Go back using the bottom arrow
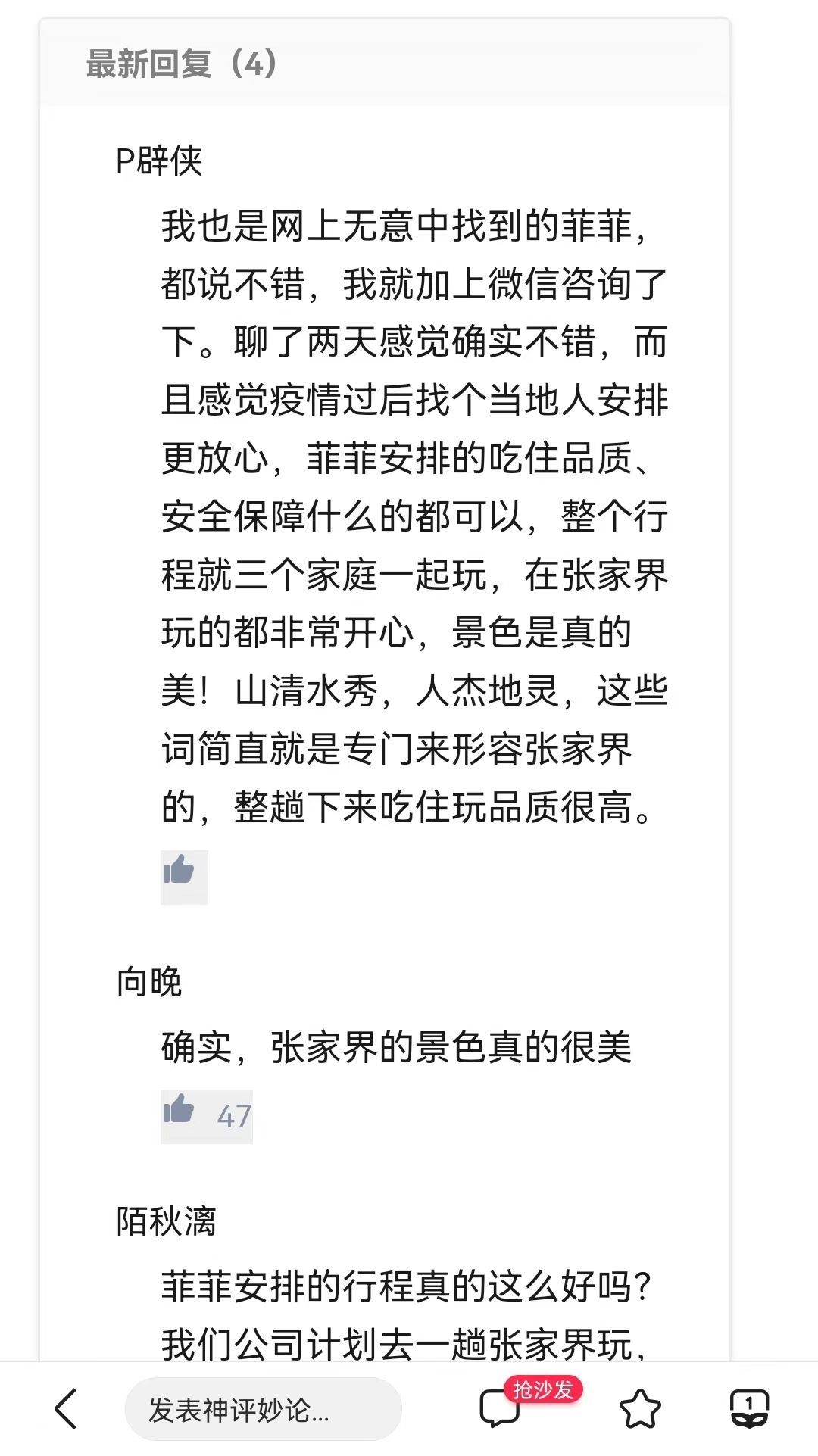 (x=67, y=1409)
